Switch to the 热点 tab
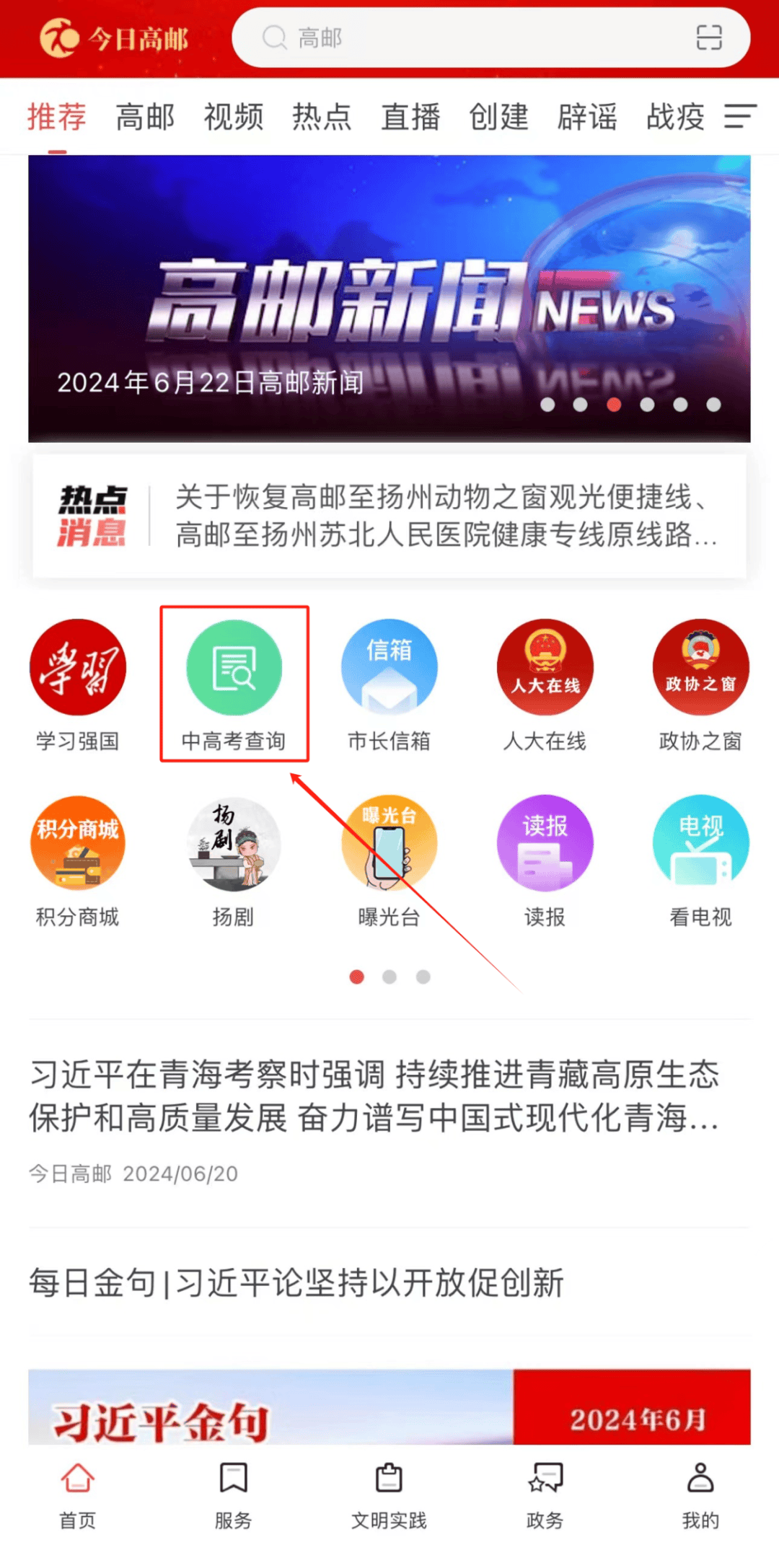779x1568 pixels. [322, 117]
